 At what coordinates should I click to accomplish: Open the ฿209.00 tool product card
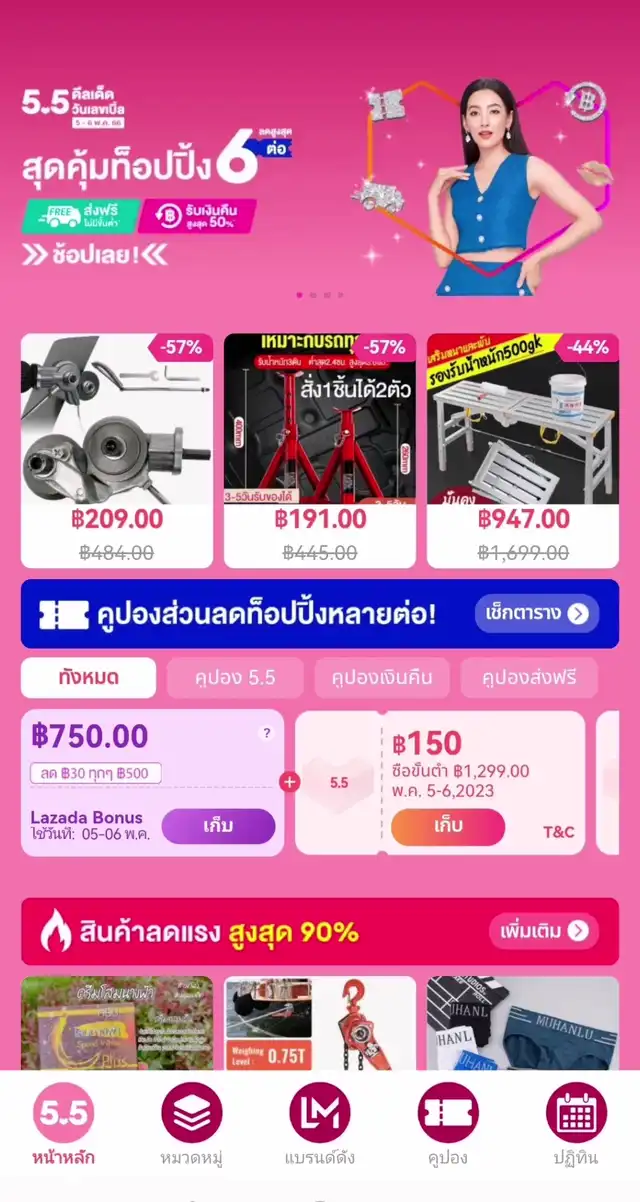click(117, 451)
